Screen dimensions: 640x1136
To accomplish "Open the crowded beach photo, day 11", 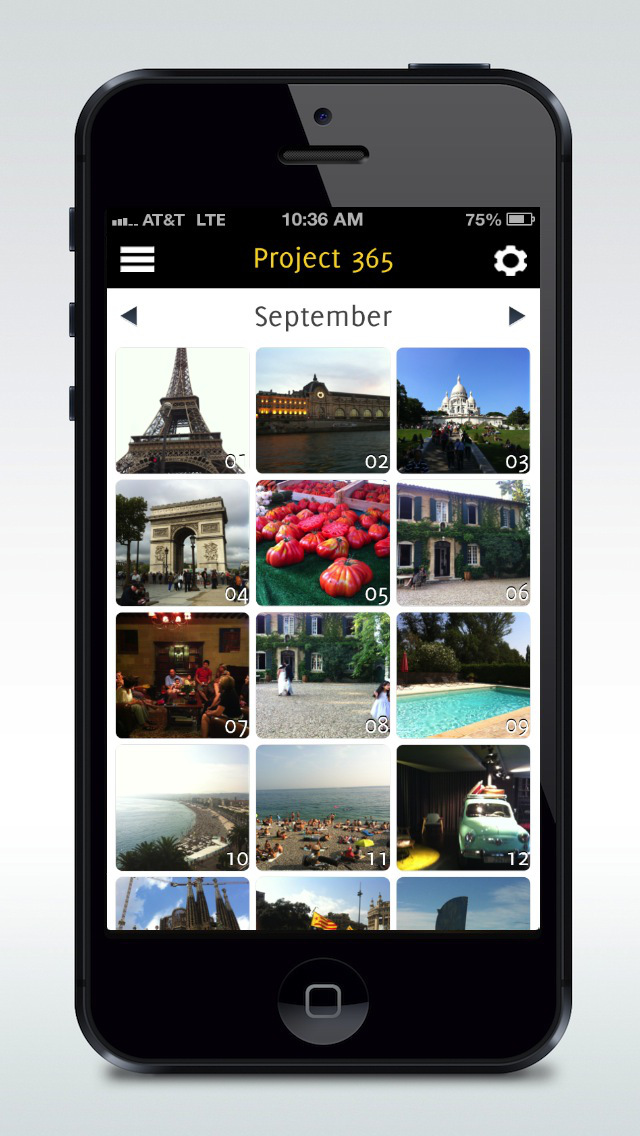I will pos(323,808).
